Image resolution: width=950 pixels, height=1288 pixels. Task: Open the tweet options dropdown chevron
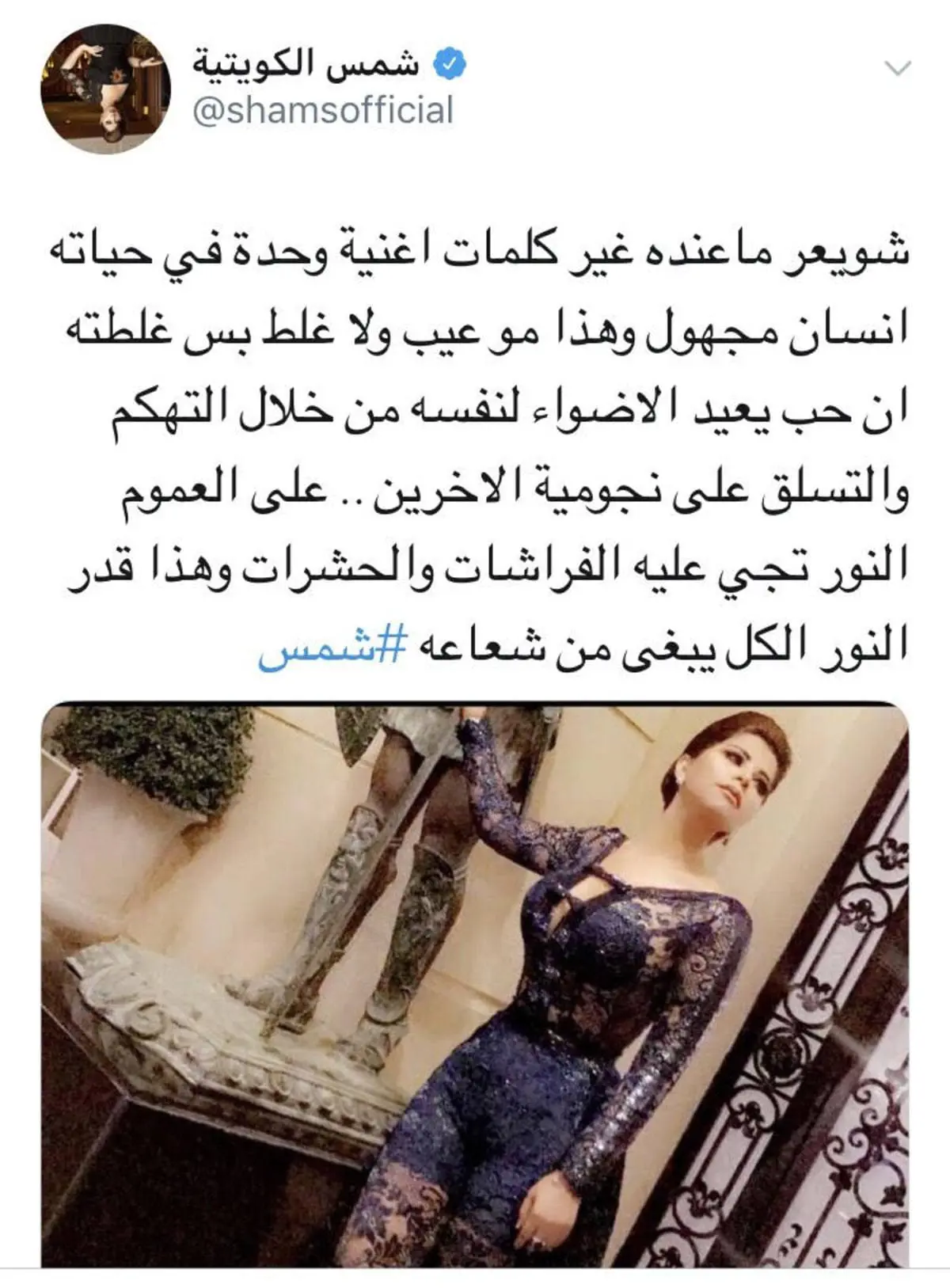coord(897,69)
